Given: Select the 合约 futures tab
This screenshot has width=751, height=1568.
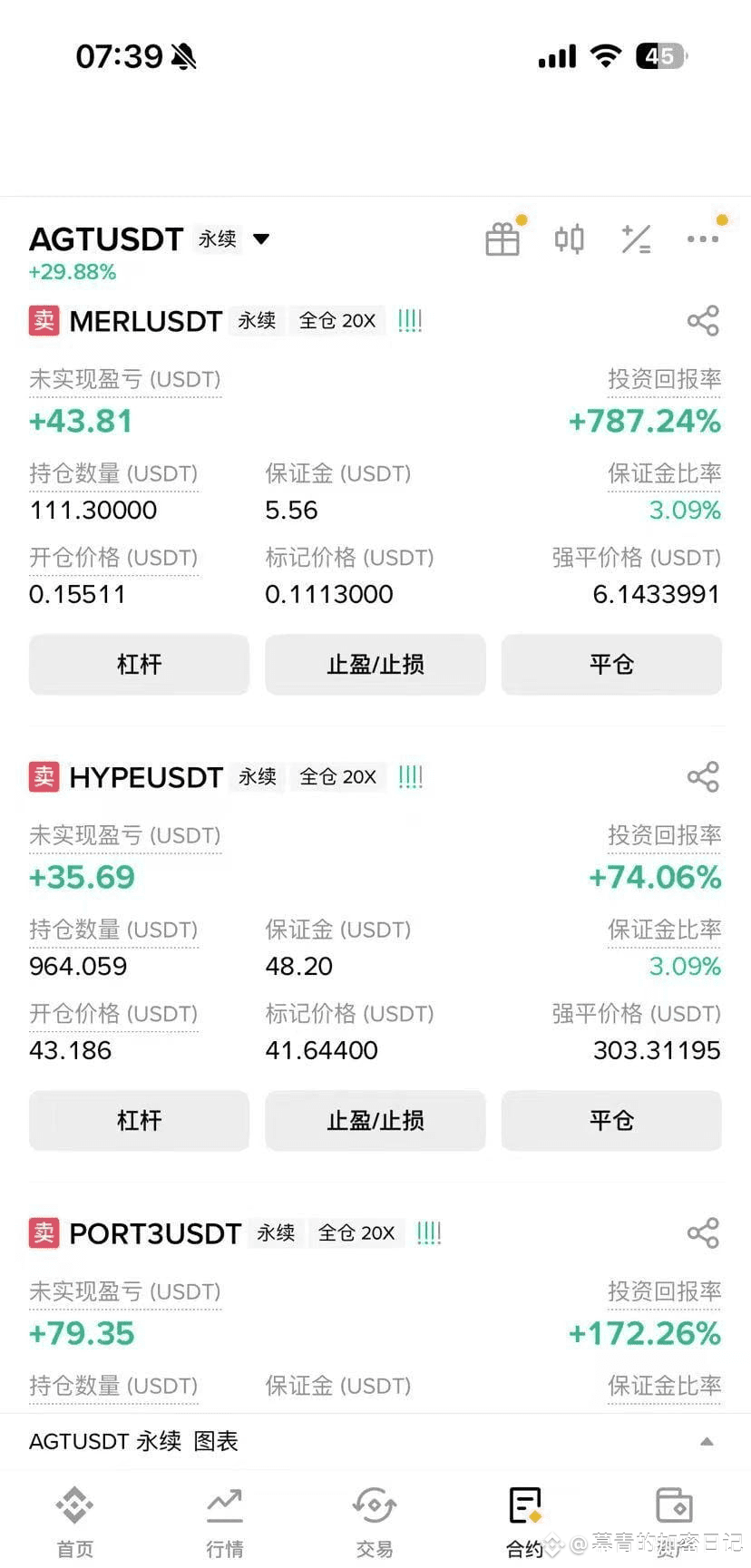Looking at the screenshot, I should (x=524, y=1523).
